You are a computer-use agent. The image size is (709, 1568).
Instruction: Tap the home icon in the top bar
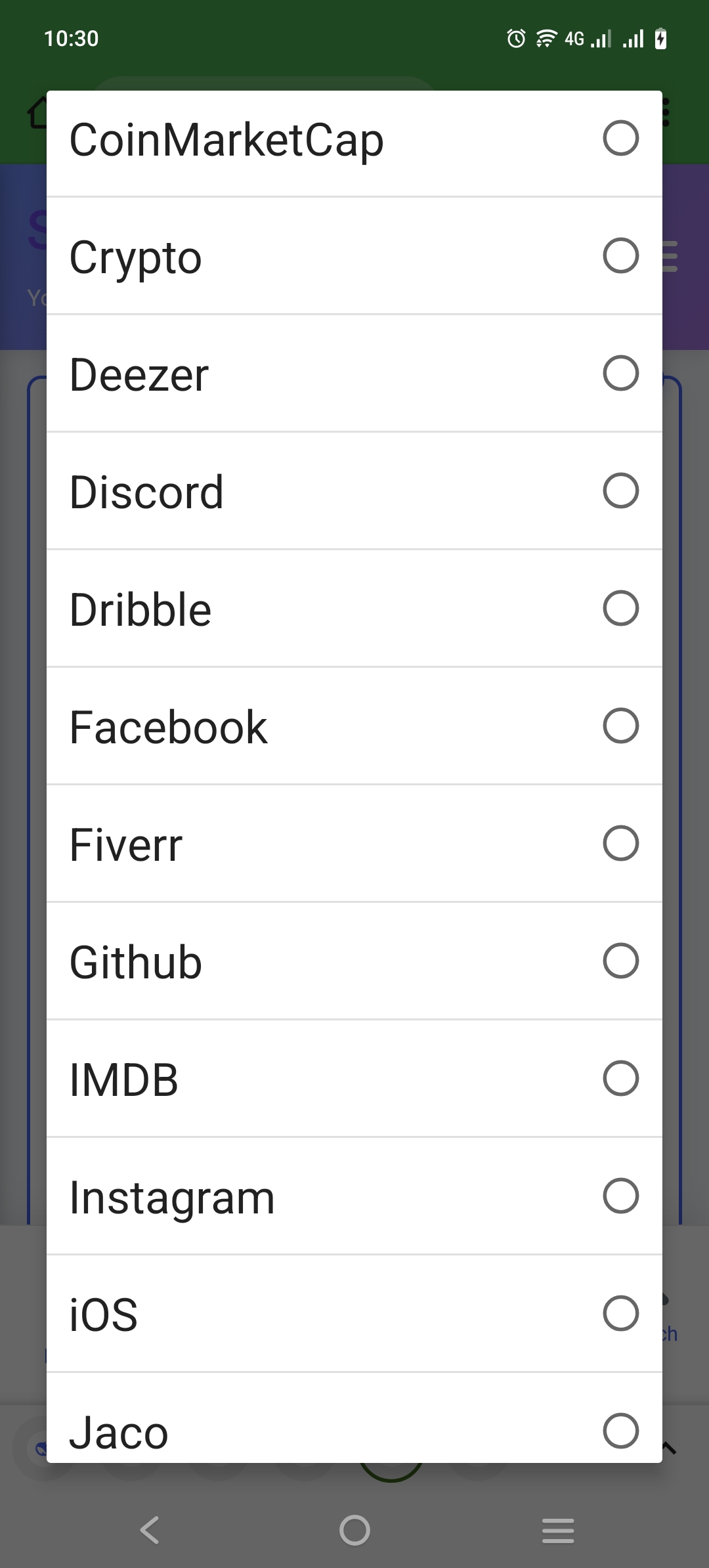[x=36, y=112]
